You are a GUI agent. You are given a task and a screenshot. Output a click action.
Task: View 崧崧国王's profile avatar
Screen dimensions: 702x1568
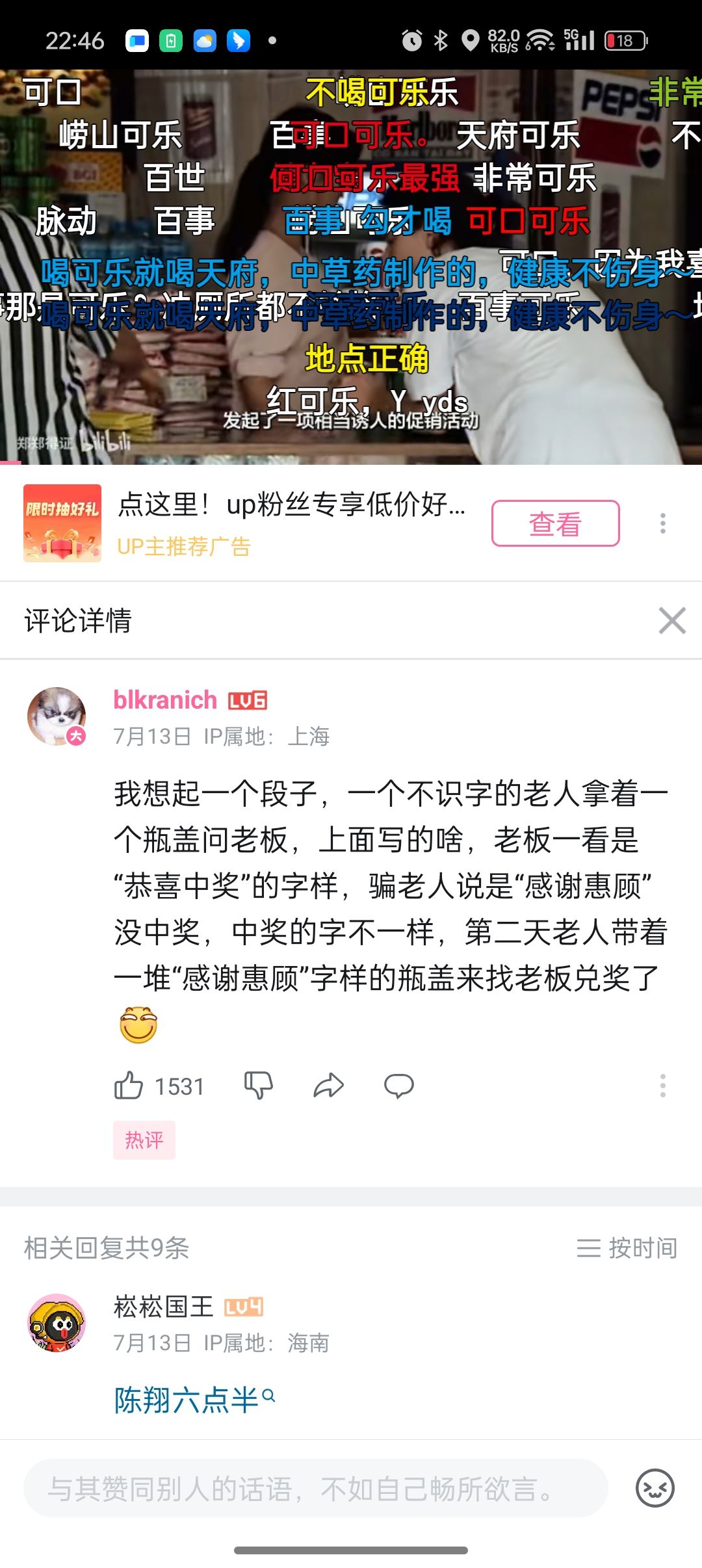tap(57, 1323)
